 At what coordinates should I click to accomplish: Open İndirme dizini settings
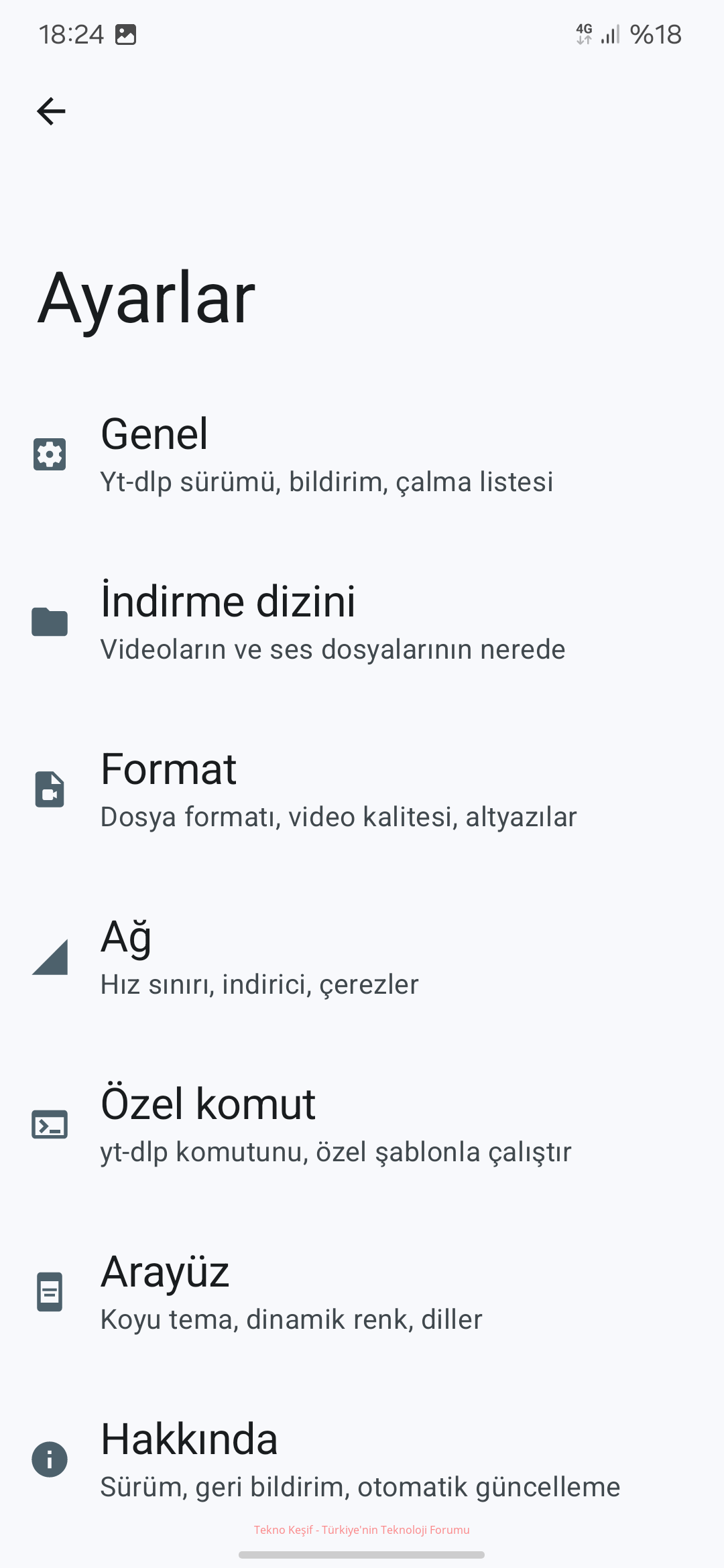coord(362,622)
